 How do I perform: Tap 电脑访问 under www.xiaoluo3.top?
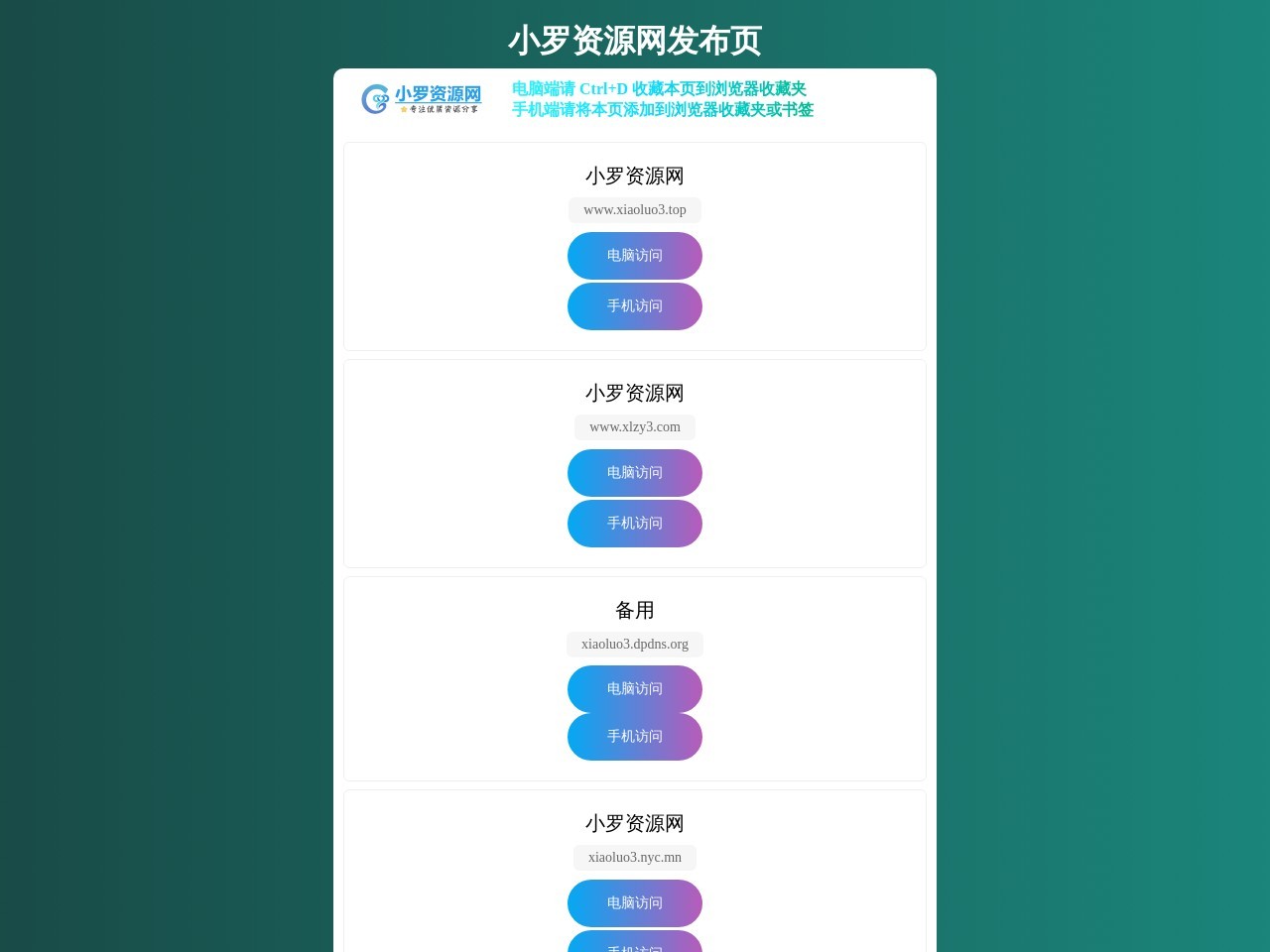coord(635,256)
